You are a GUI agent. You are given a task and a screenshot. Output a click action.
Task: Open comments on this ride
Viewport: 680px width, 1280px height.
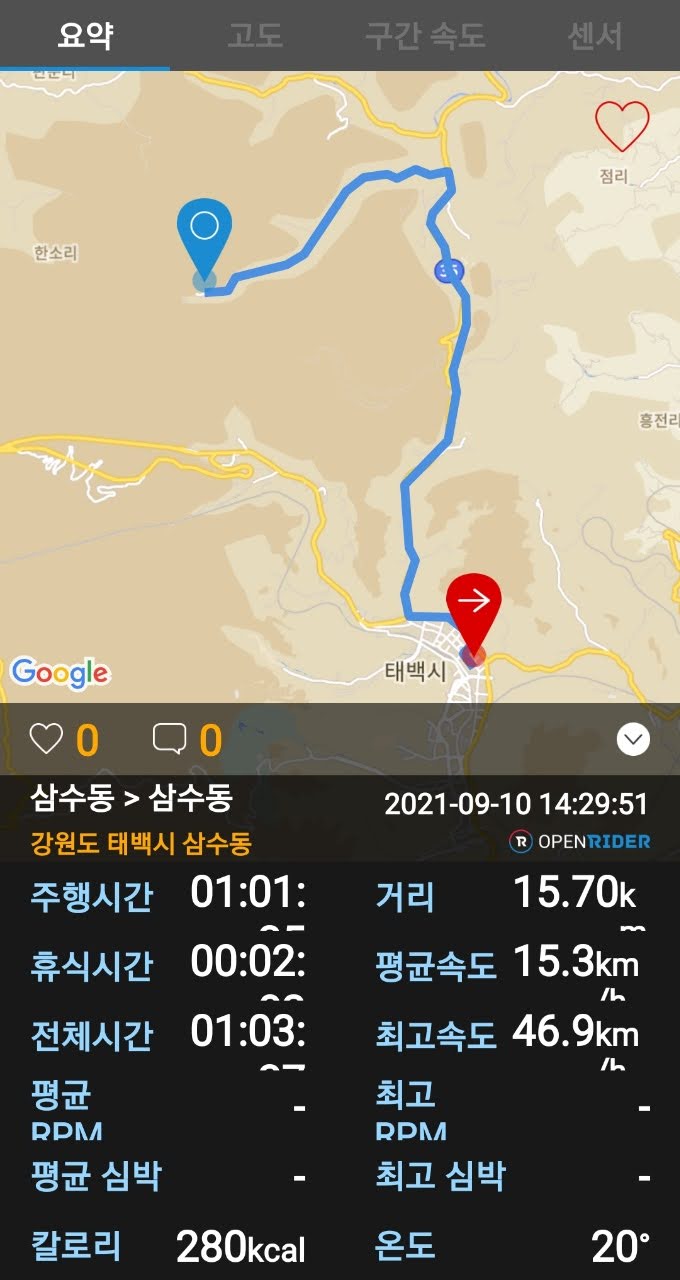169,740
